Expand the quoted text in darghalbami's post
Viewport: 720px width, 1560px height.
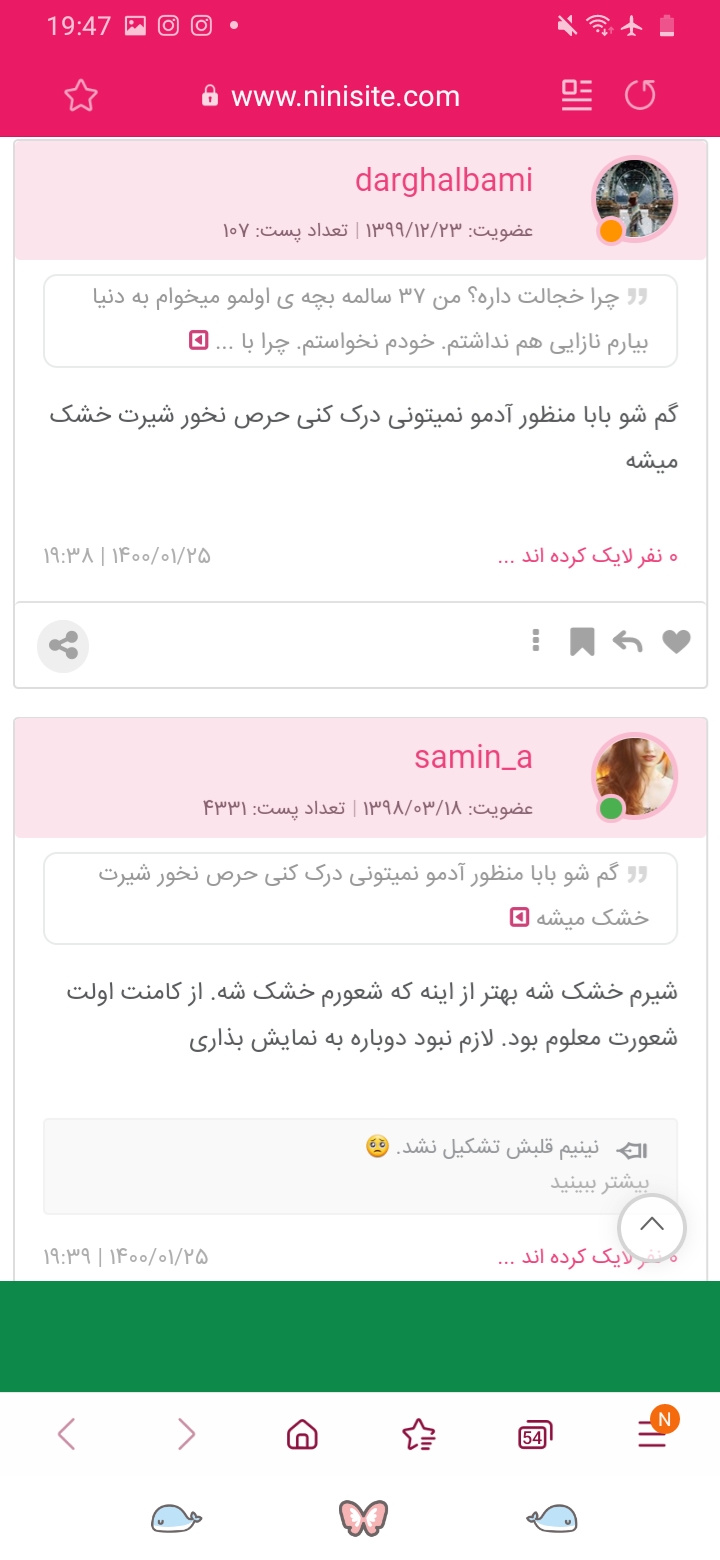[198, 342]
